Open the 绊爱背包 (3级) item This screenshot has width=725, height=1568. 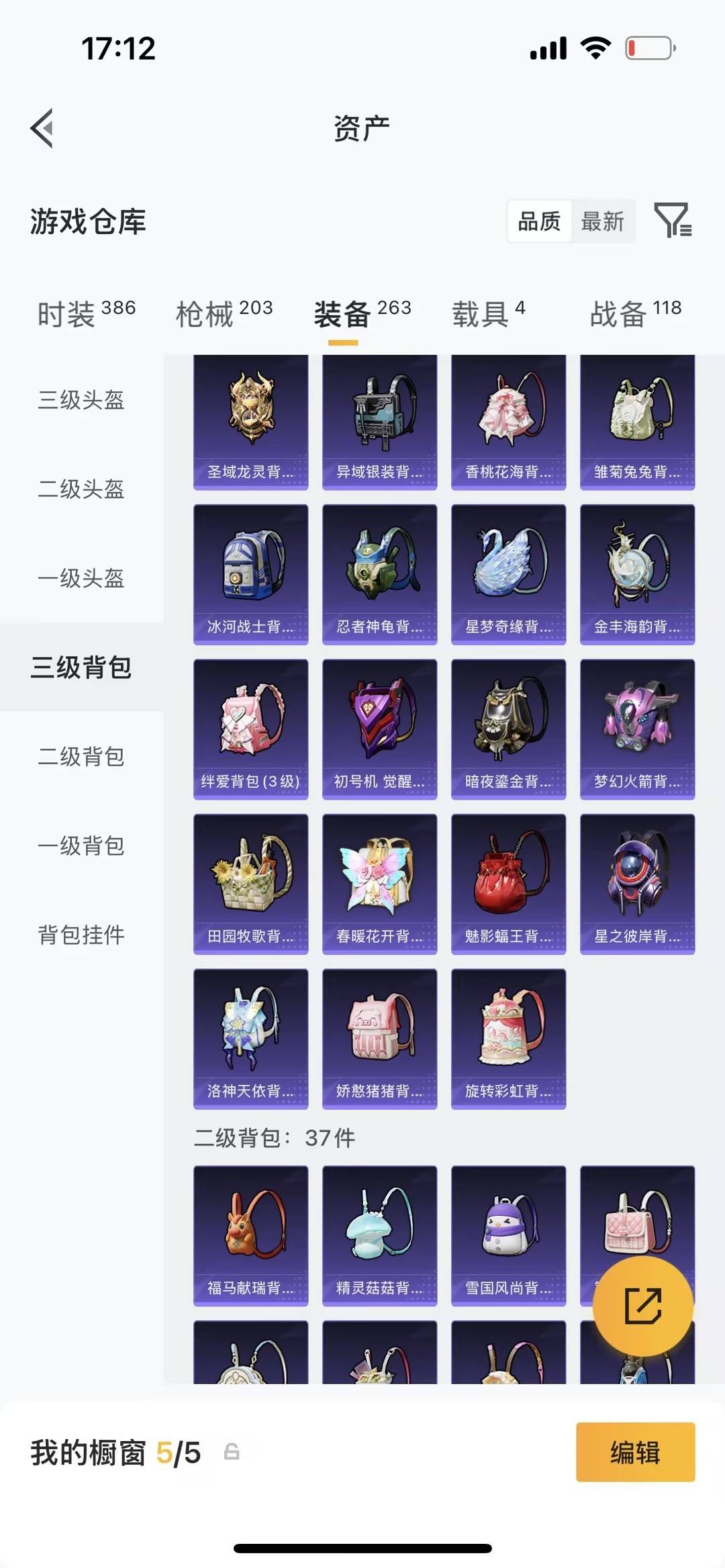(x=250, y=729)
